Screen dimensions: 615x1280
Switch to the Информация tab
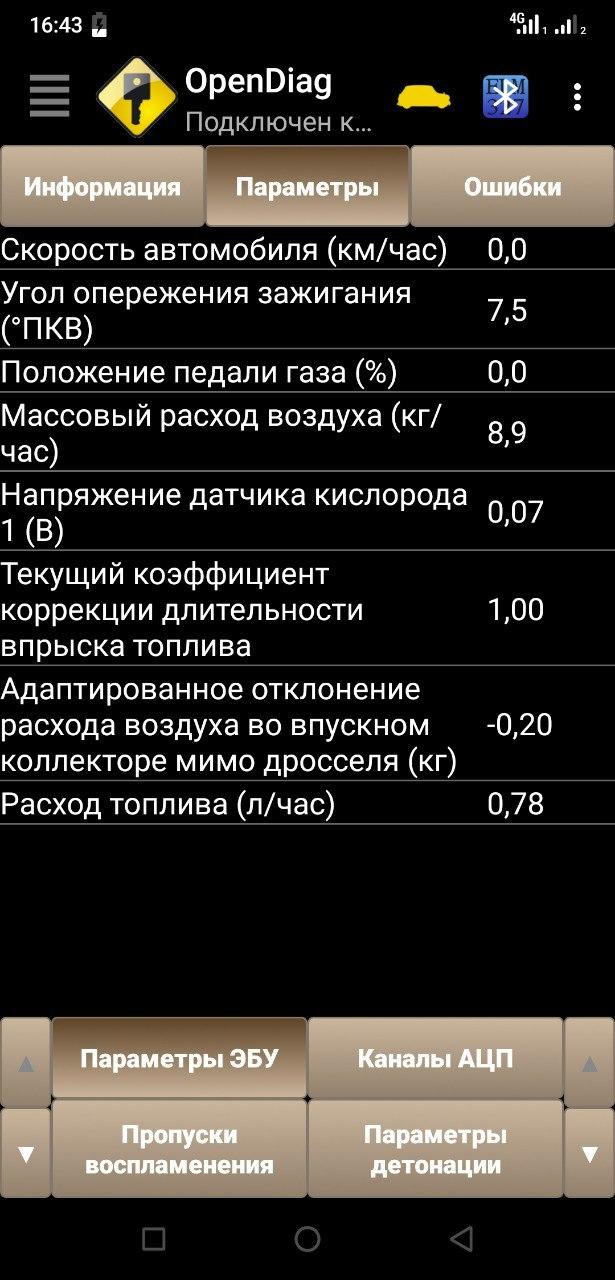(x=102, y=187)
